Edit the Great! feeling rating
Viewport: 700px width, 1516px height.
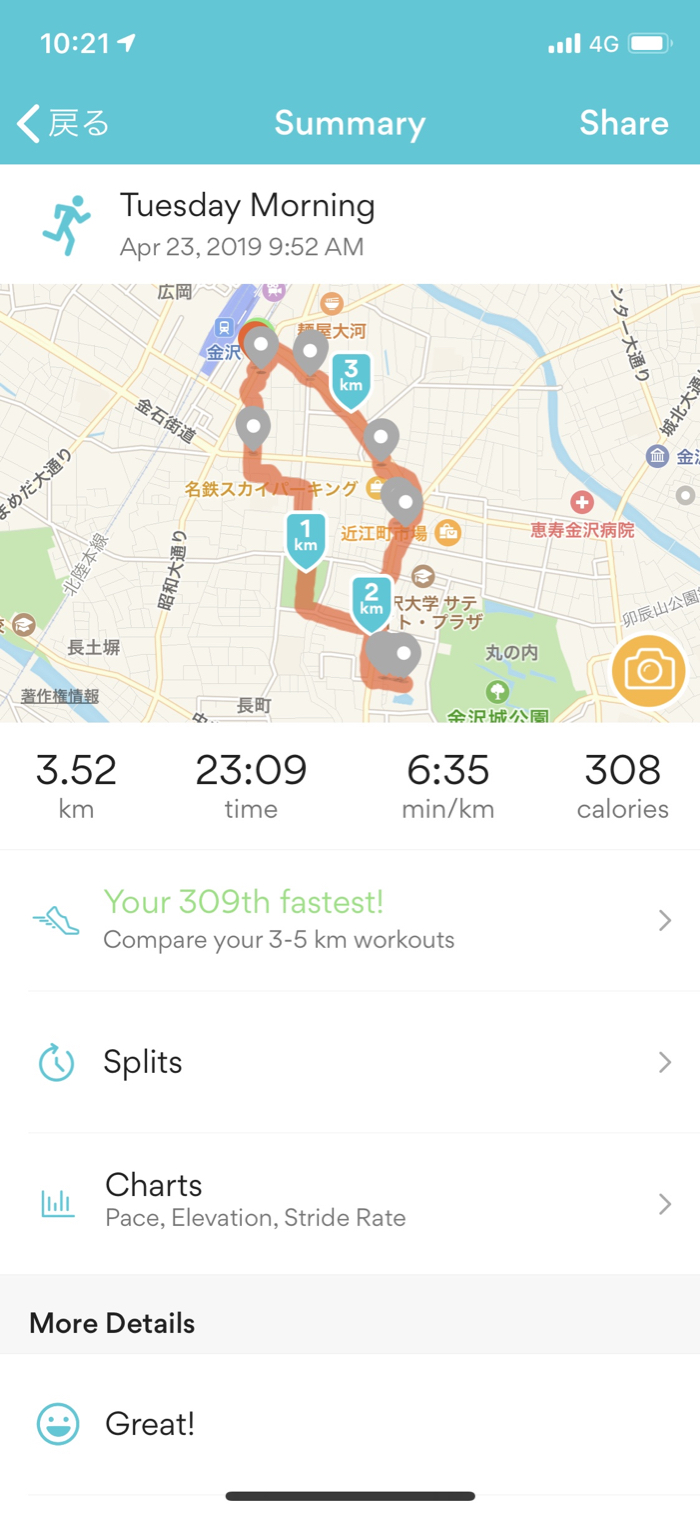tap(150, 1424)
